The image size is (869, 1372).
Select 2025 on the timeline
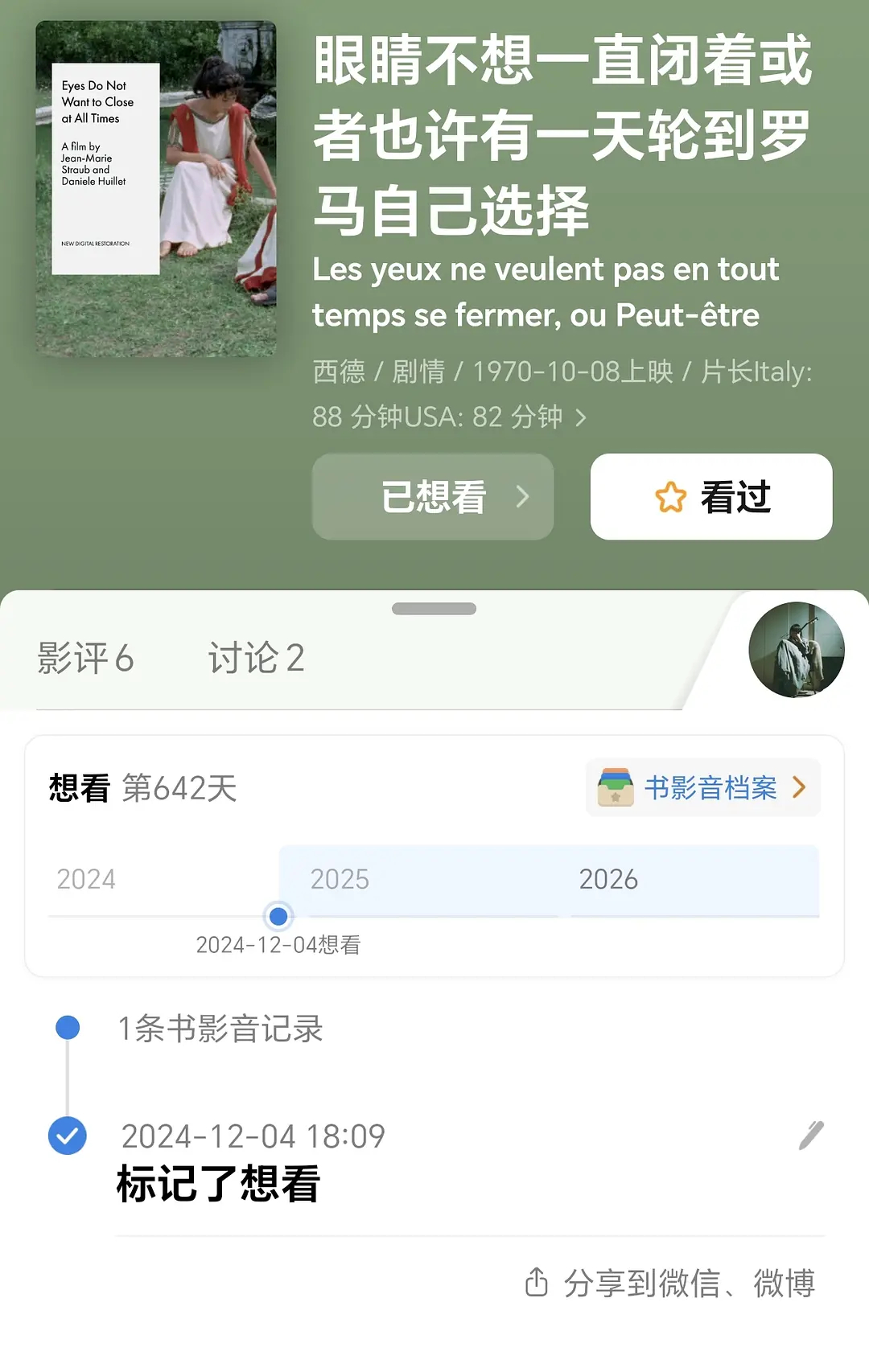tap(340, 879)
